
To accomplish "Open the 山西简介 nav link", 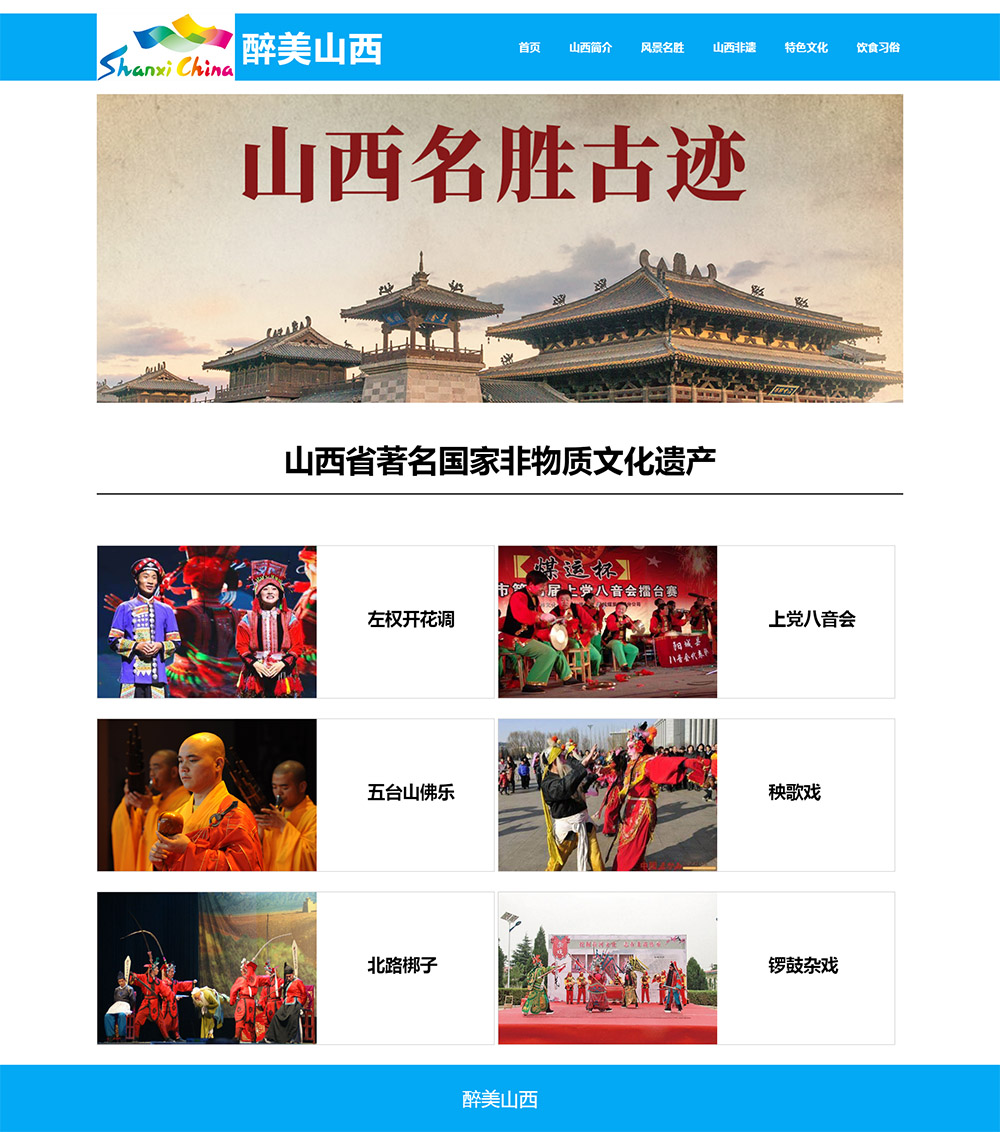I will click(590, 47).
